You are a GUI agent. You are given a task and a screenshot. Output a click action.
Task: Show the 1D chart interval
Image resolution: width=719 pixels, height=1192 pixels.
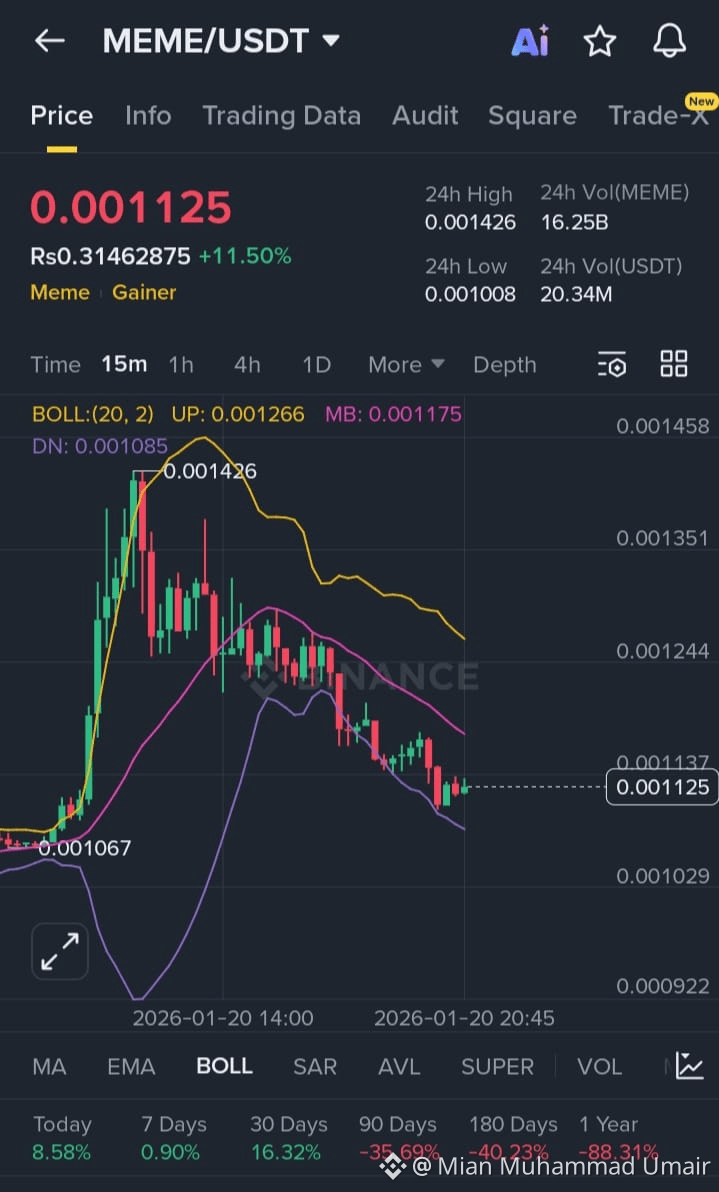(x=316, y=365)
